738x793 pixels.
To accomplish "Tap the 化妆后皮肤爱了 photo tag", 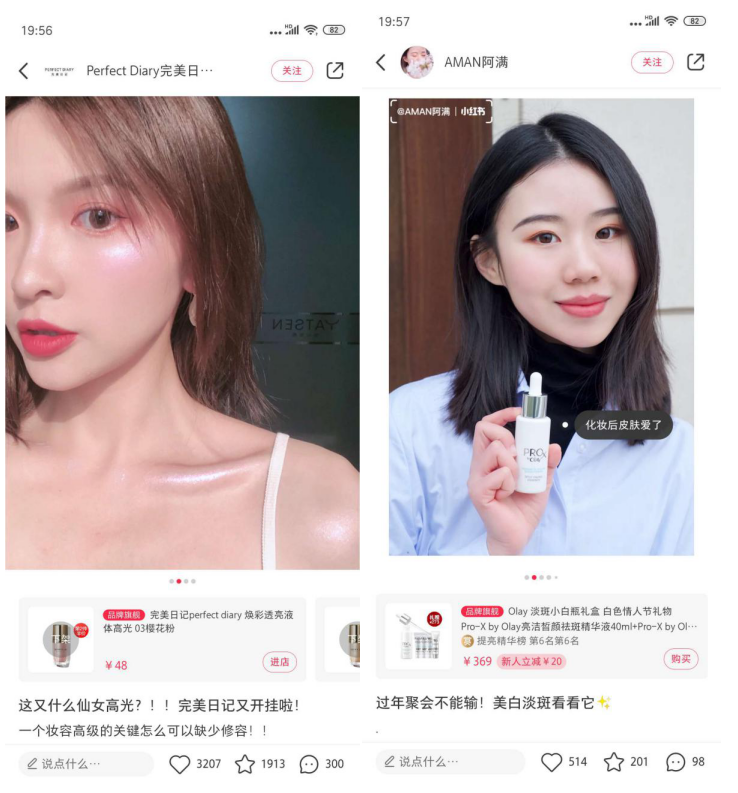I will pyautogui.click(x=622, y=425).
